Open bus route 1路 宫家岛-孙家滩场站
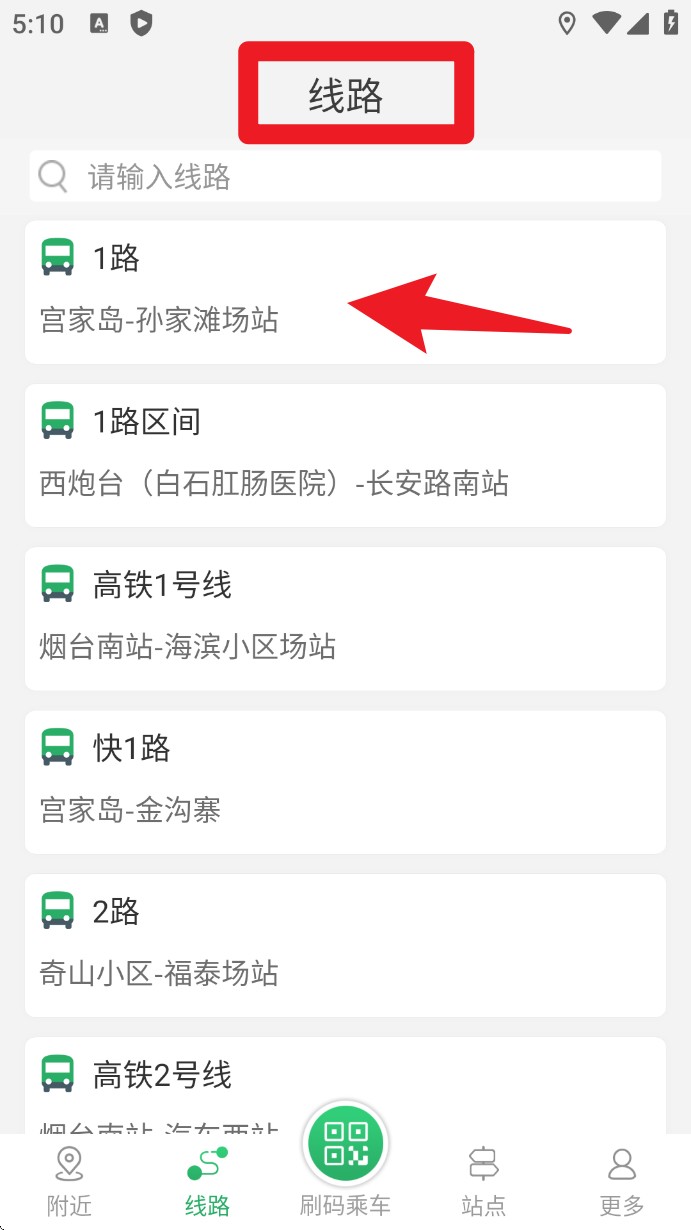Image resolution: width=691 pixels, height=1230 pixels. tap(345, 292)
